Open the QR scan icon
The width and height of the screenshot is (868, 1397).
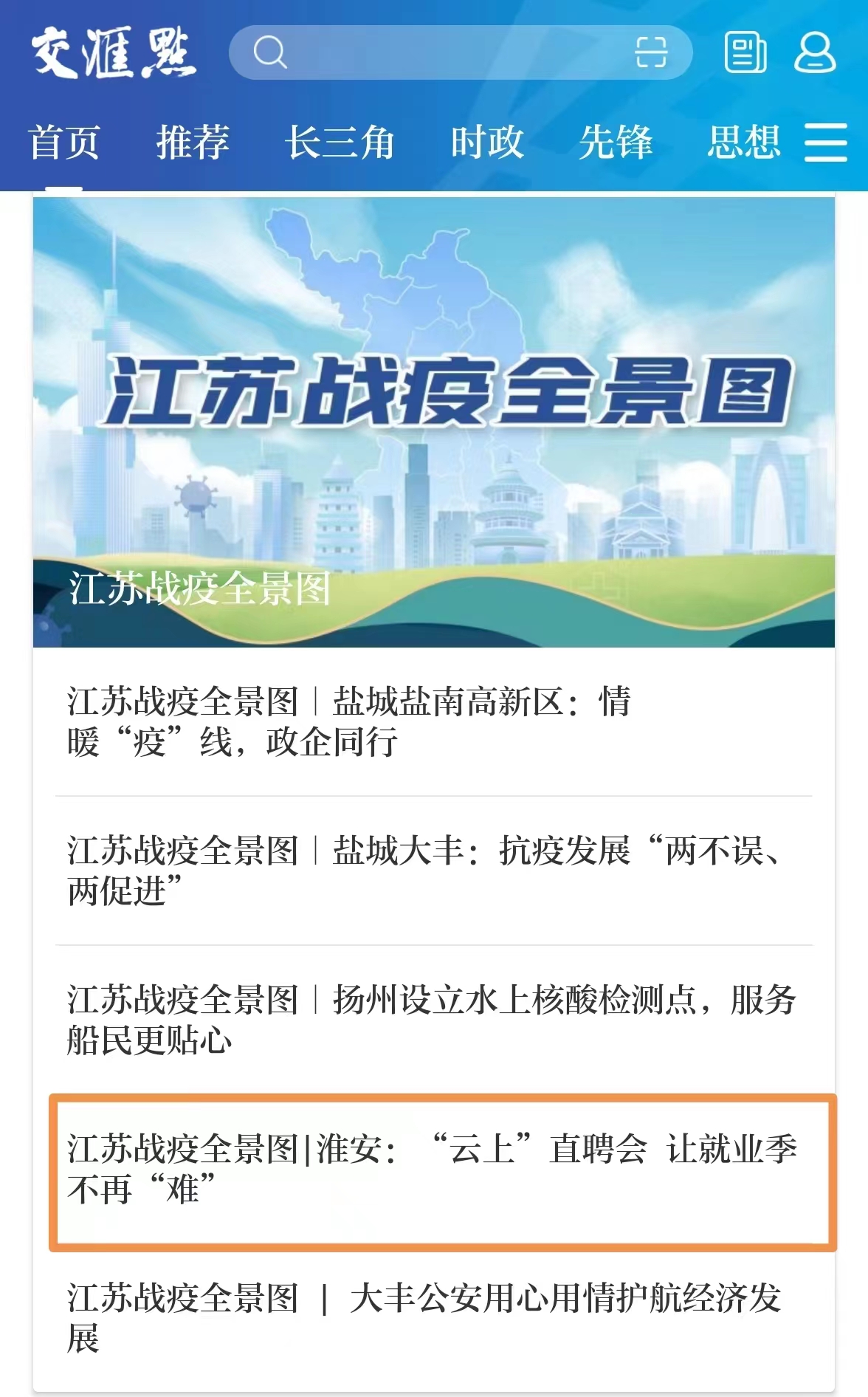(651, 52)
